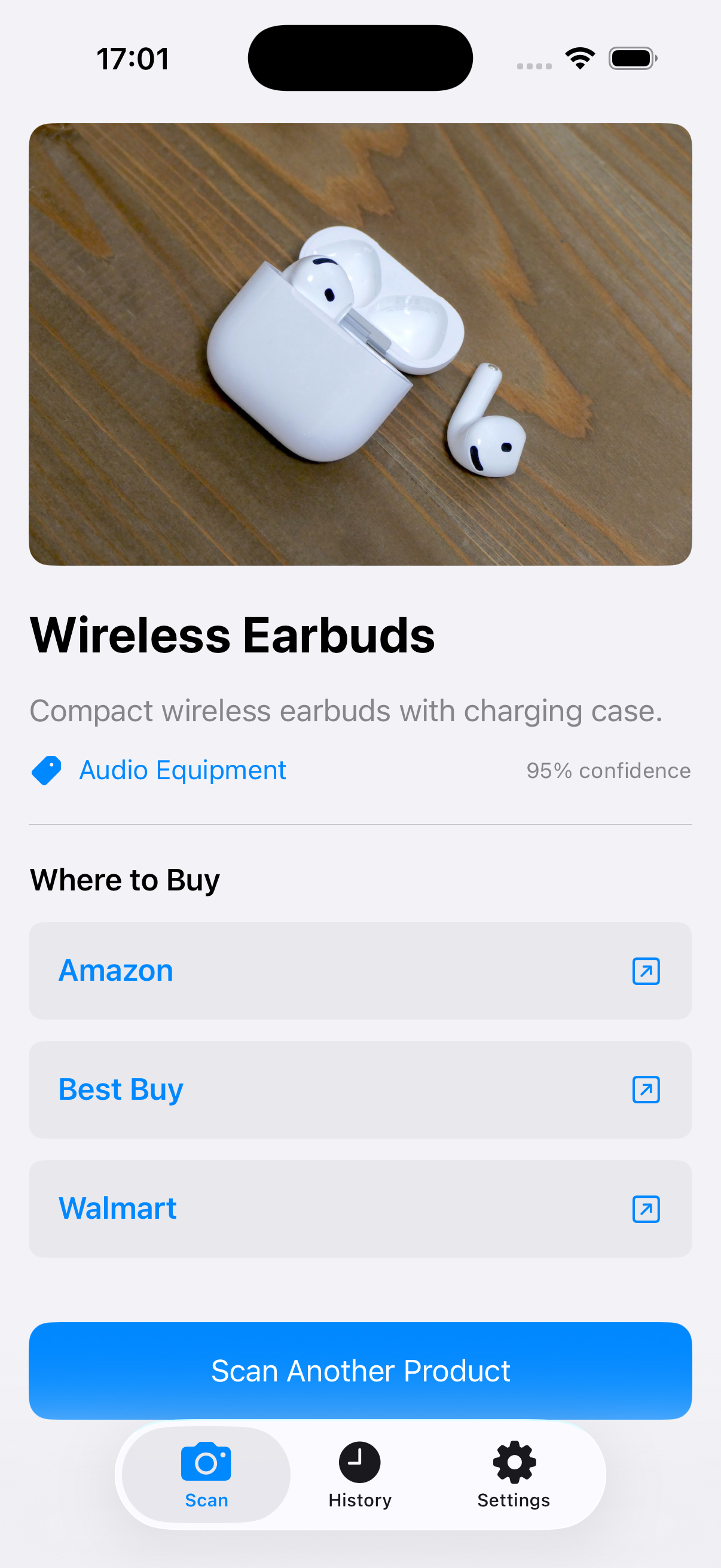Switch to the History tab
Image resolution: width=721 pixels, height=1568 pixels.
click(359, 1474)
